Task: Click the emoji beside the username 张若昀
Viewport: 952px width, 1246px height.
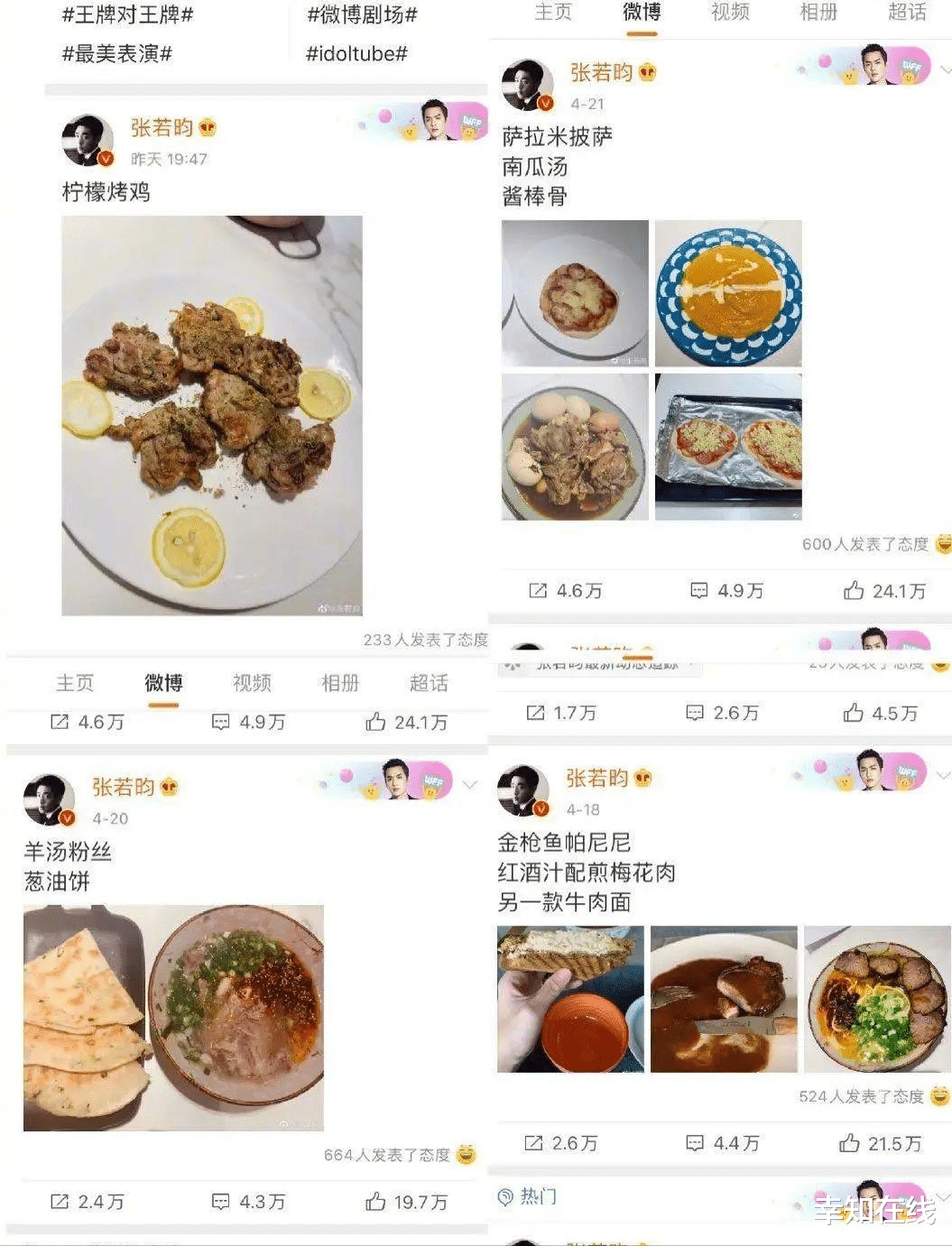Action: coord(208,127)
